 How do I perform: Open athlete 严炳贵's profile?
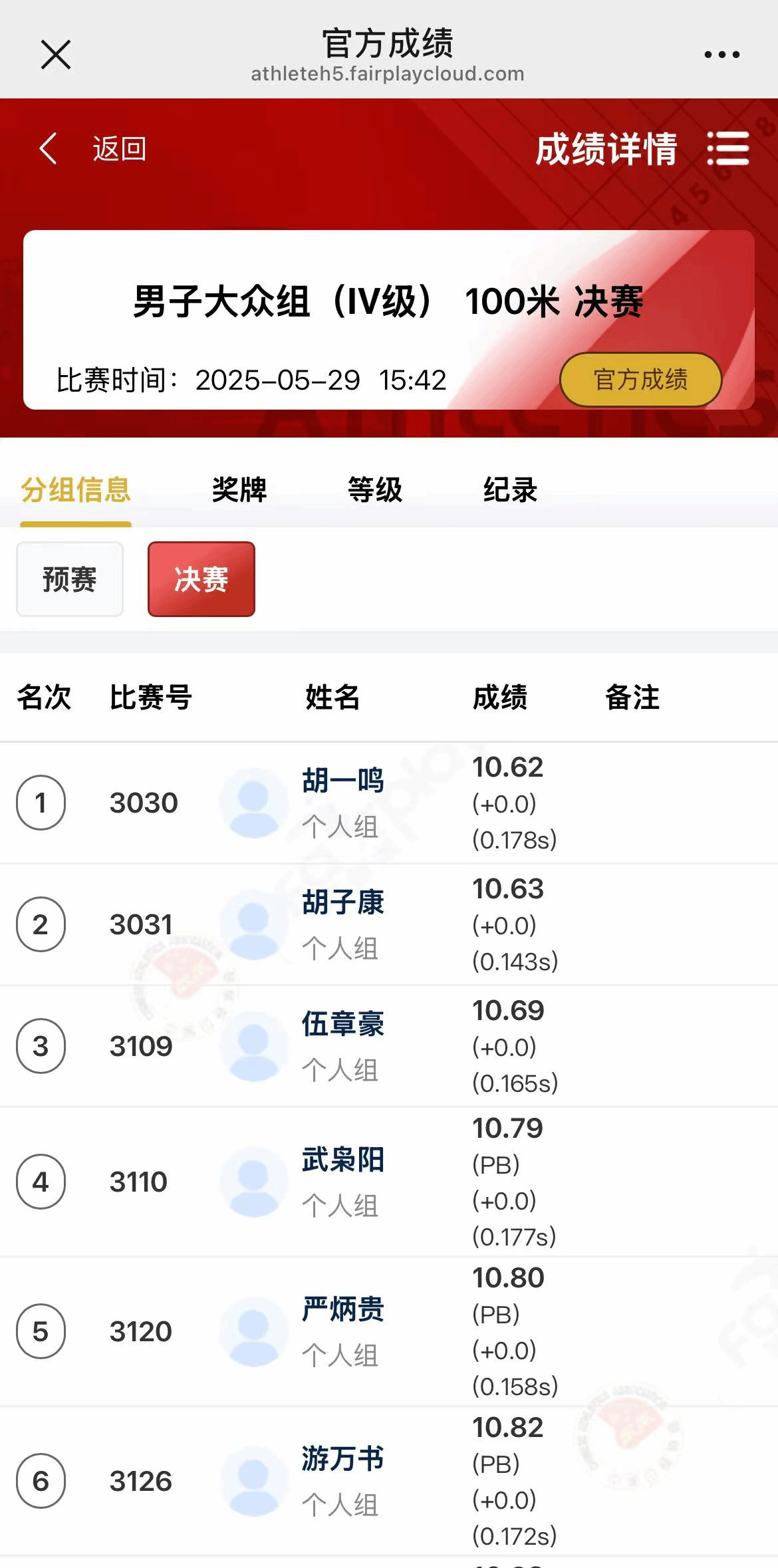point(343,1309)
